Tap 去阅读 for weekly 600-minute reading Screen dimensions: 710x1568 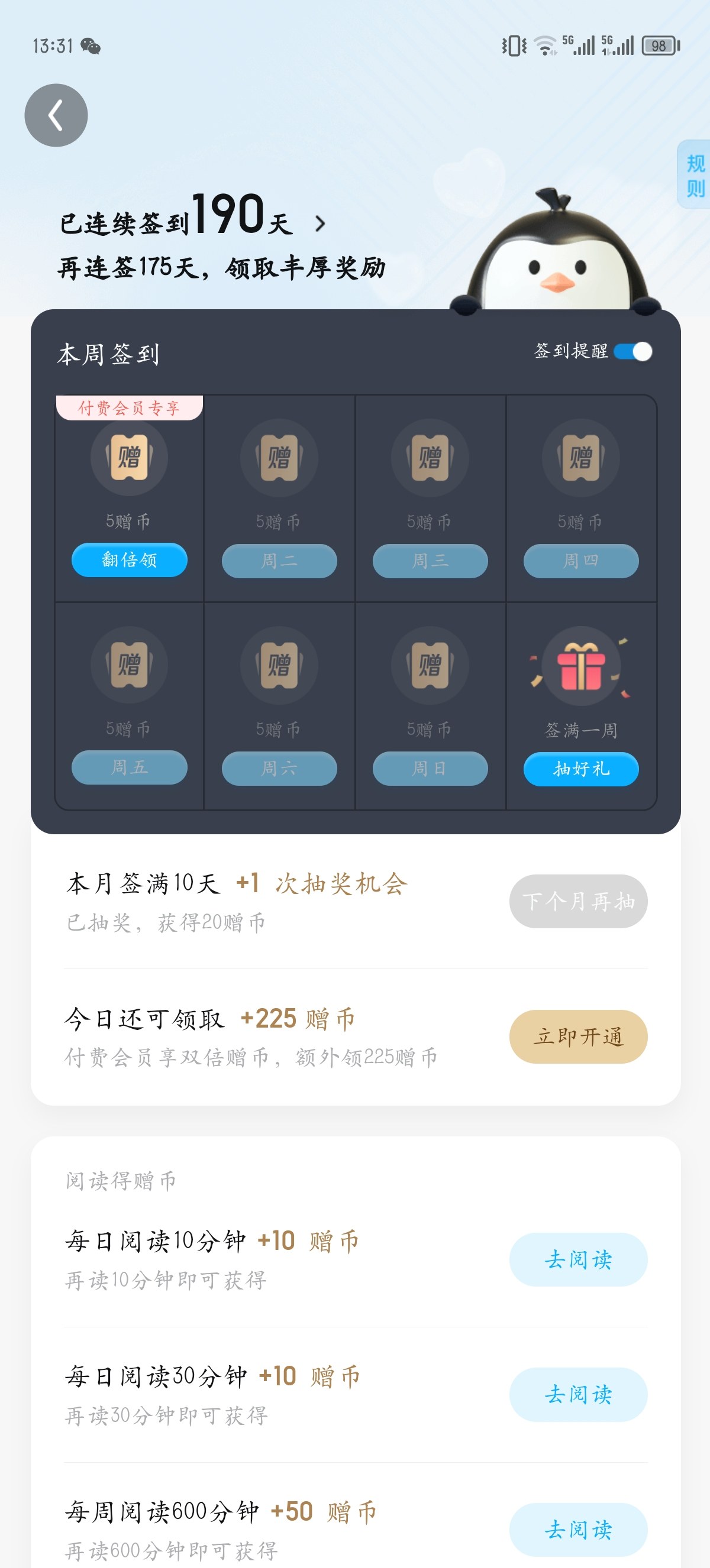578,1529
